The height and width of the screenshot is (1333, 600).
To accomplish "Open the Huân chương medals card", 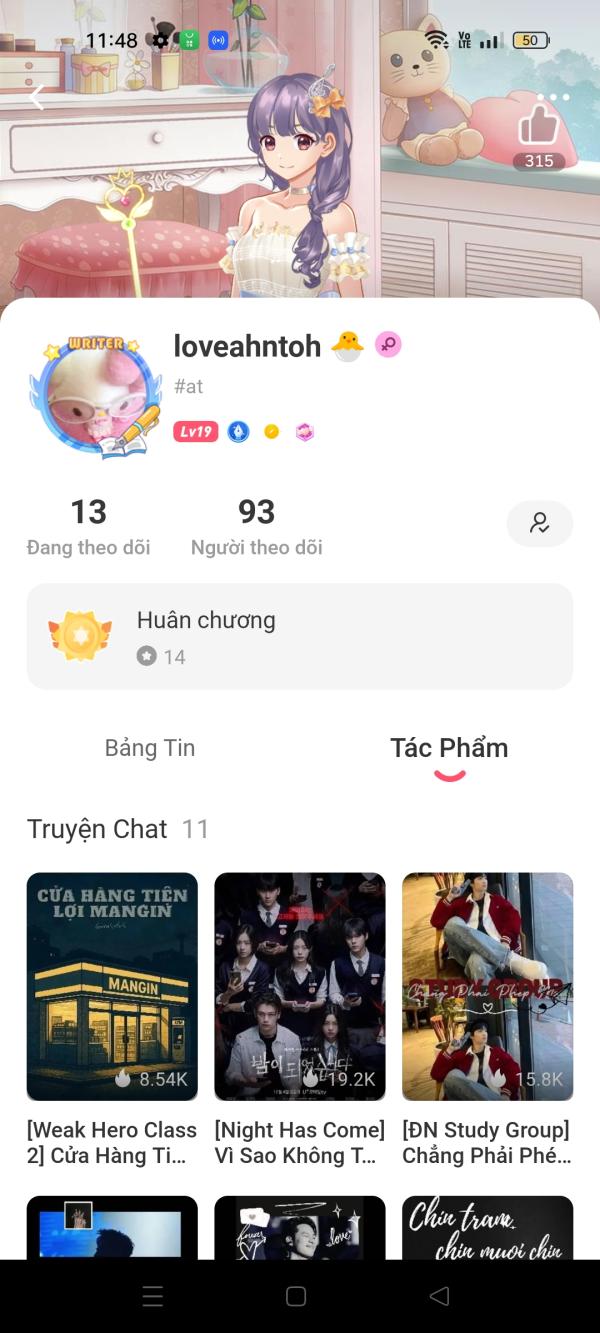I will 300,637.
